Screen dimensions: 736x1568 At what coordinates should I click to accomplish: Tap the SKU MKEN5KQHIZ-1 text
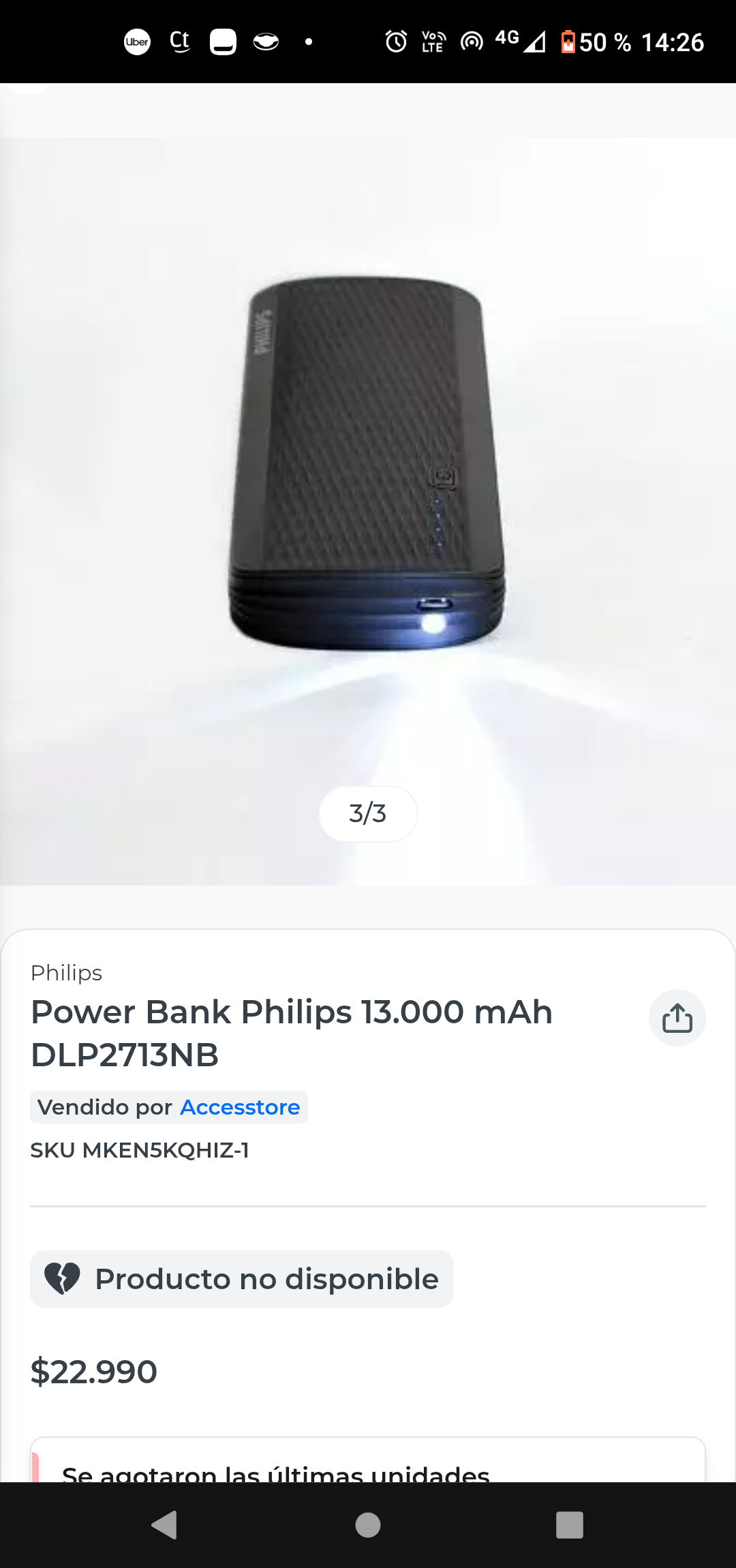click(140, 1150)
